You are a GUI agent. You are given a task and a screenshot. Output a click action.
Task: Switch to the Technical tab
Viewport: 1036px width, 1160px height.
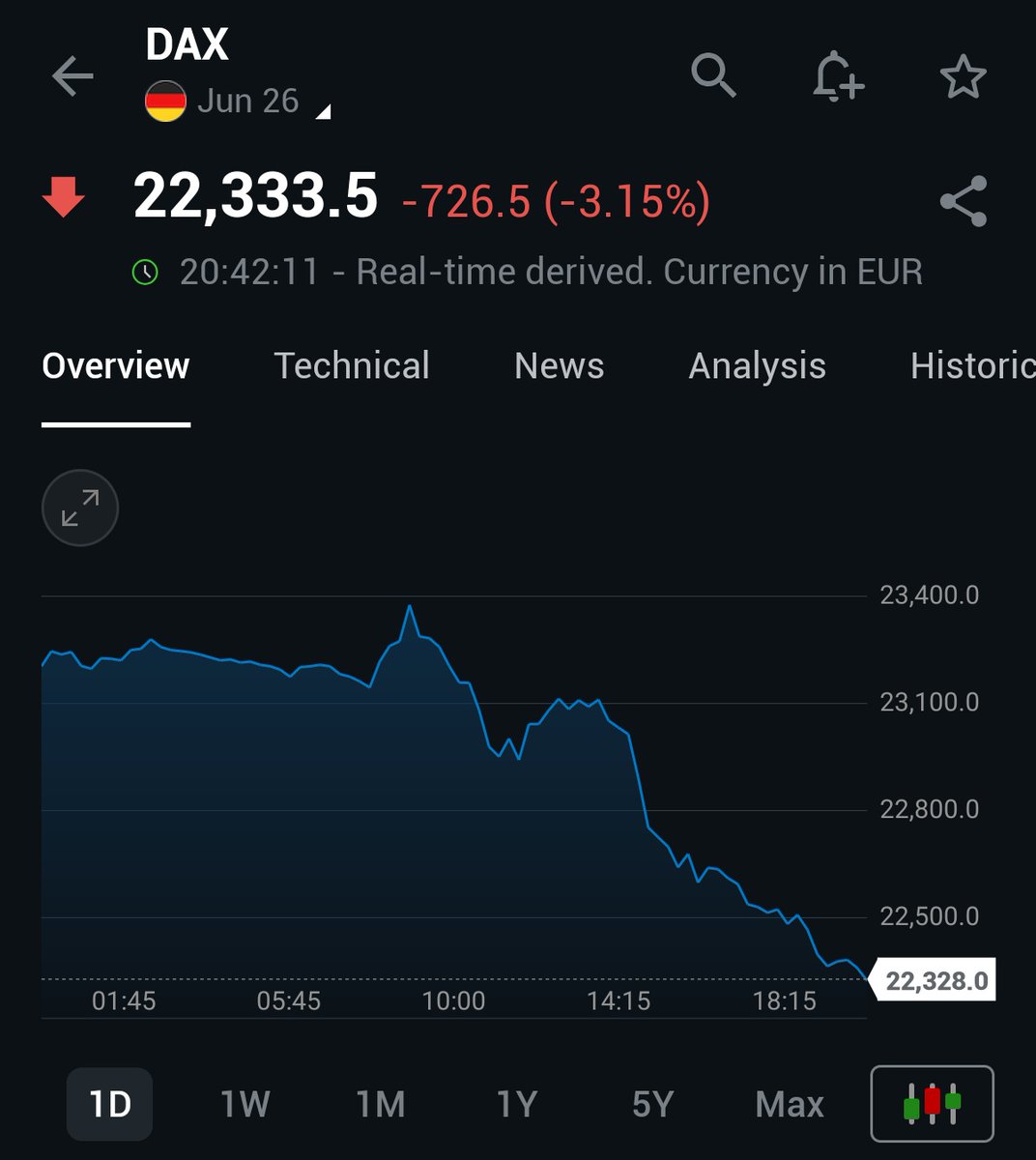tap(352, 366)
